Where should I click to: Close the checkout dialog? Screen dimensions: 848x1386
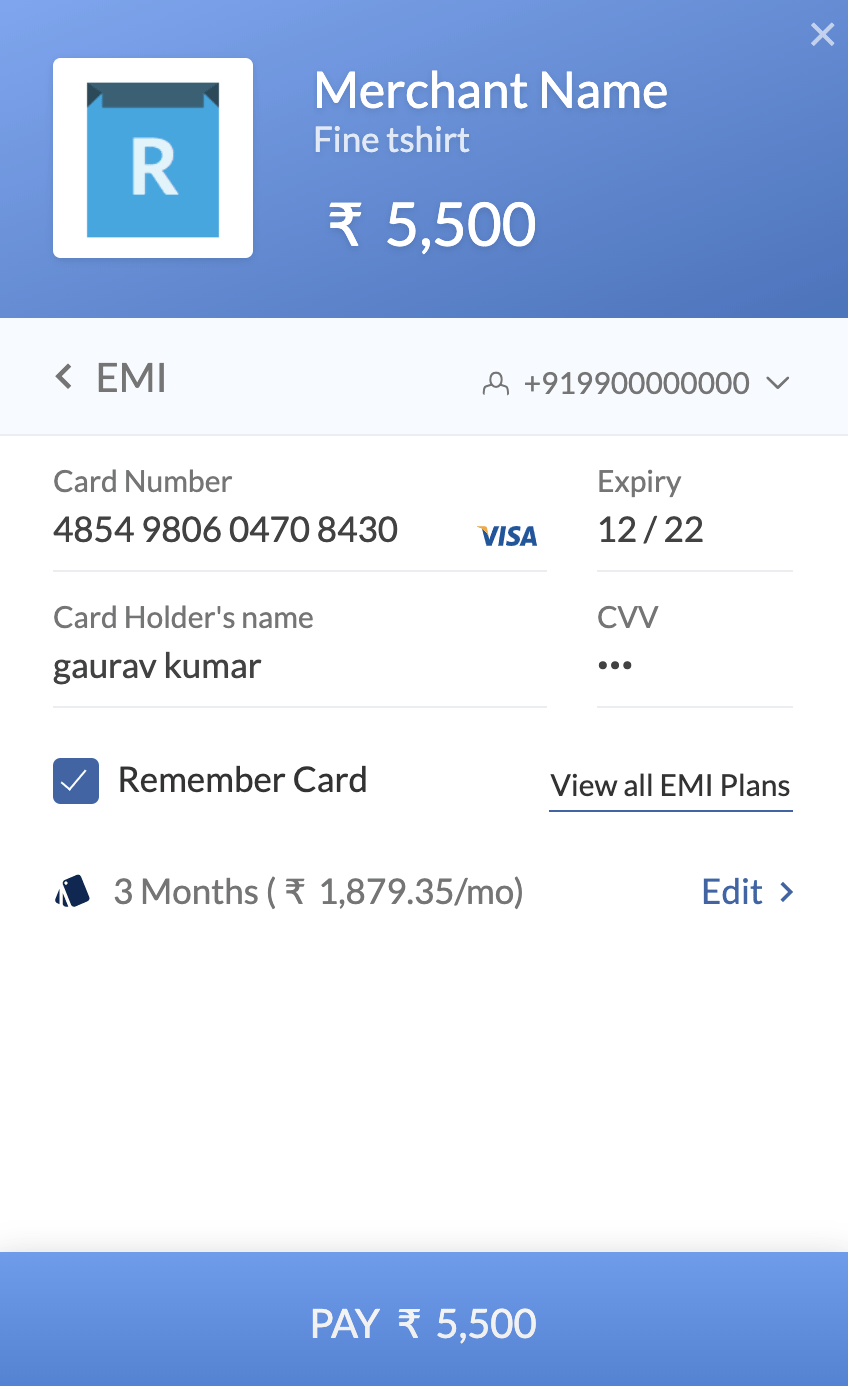coord(822,35)
